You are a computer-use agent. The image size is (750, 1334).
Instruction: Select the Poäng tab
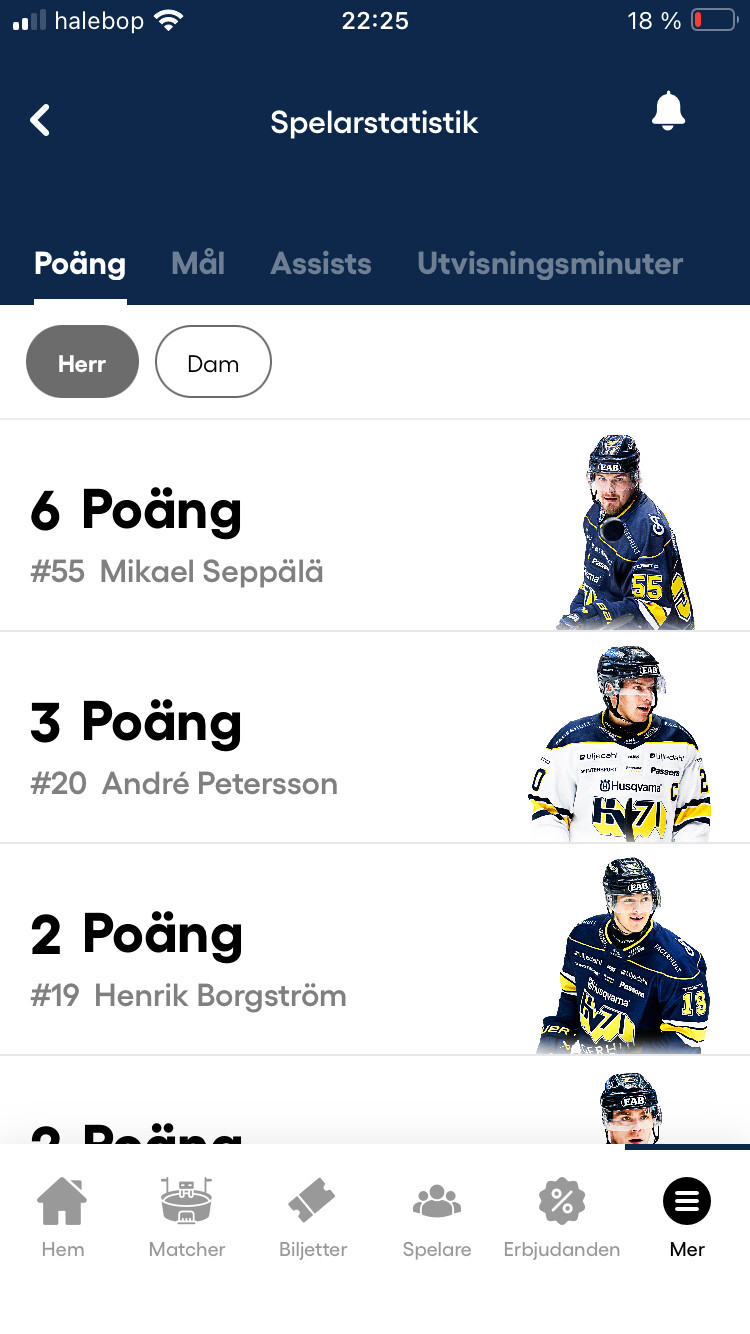80,264
